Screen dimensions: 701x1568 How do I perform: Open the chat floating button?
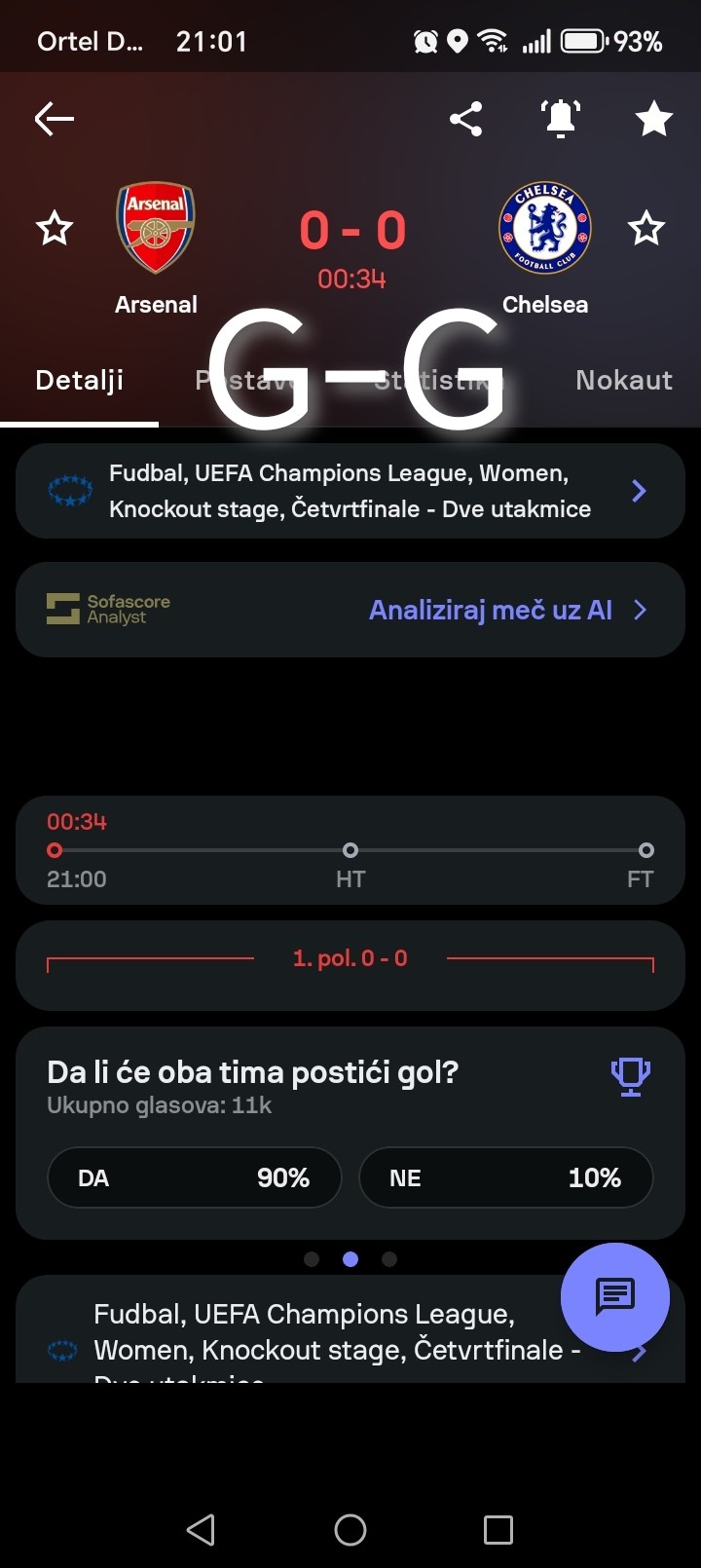(x=614, y=1296)
